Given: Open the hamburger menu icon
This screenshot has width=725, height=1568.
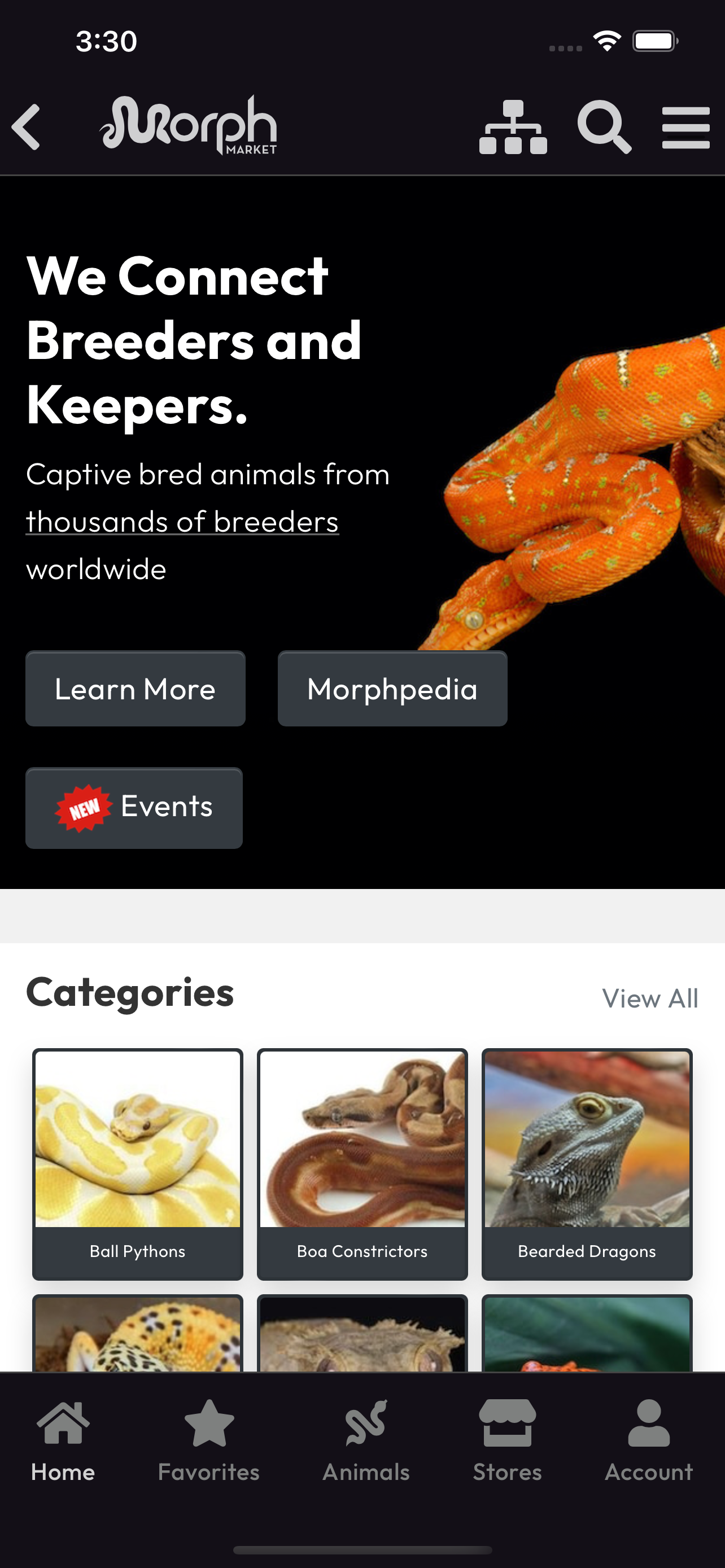Looking at the screenshot, I should (685, 126).
